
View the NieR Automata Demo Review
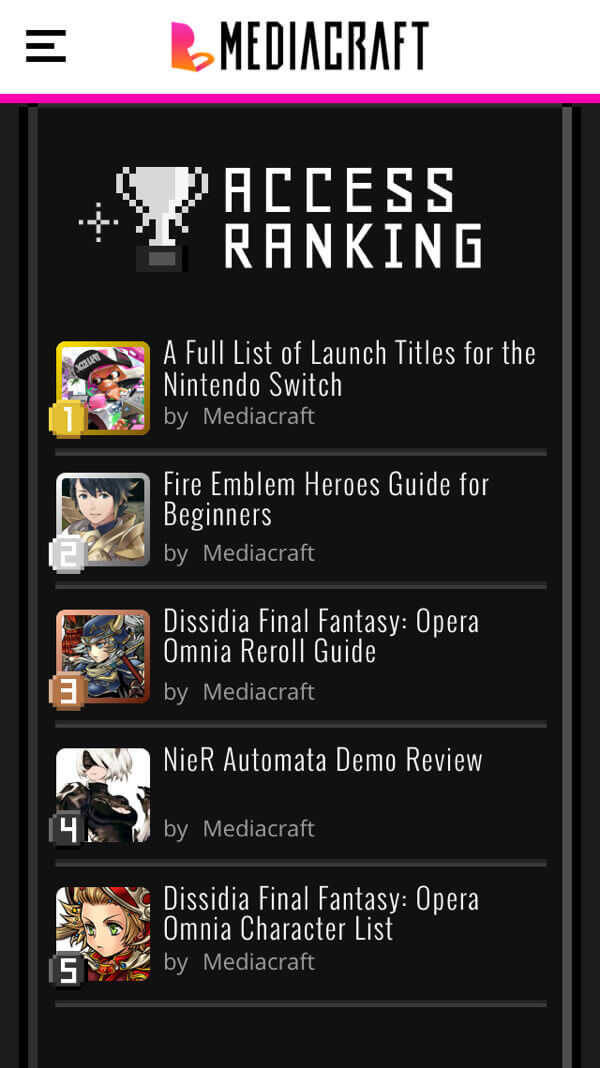(323, 759)
